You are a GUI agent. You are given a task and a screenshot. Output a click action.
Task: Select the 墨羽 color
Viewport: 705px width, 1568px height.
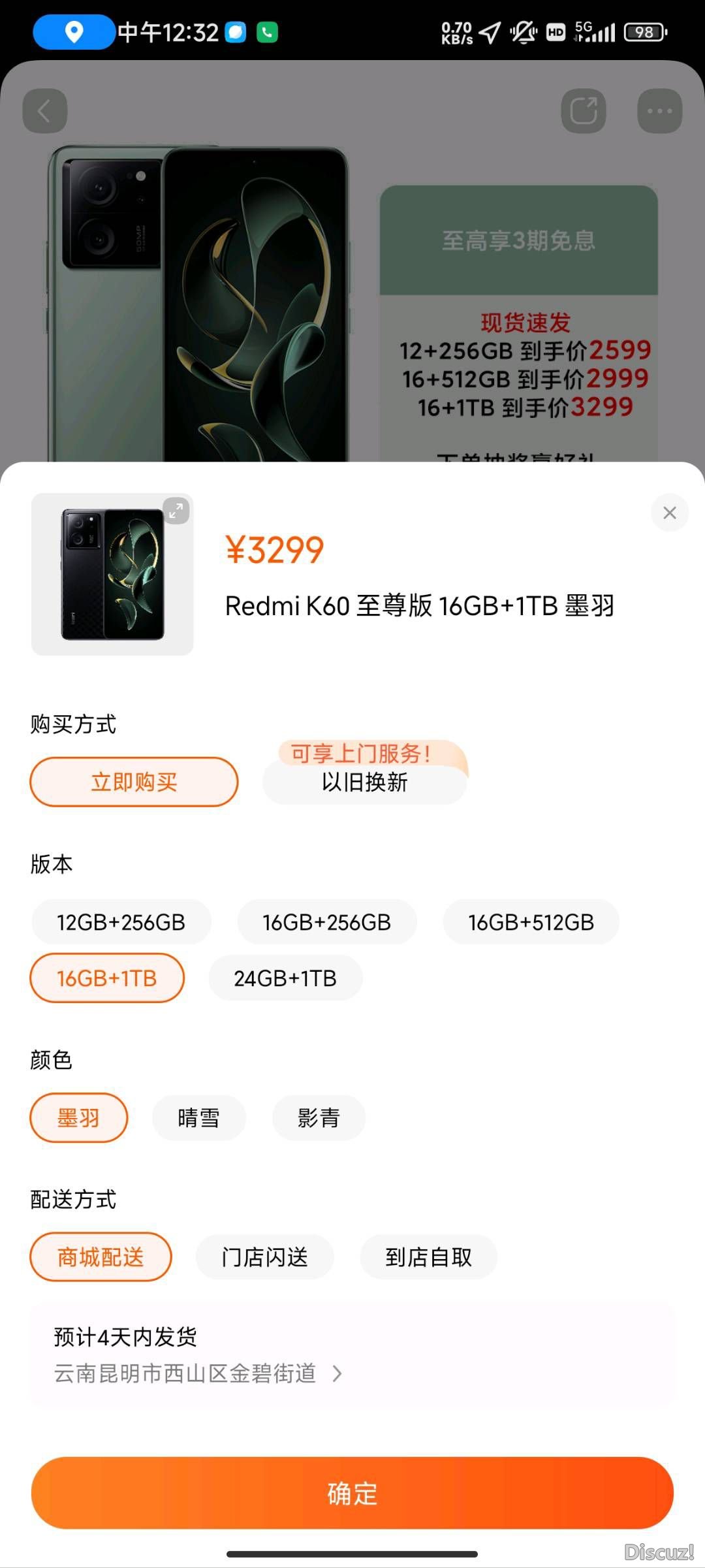click(78, 1118)
